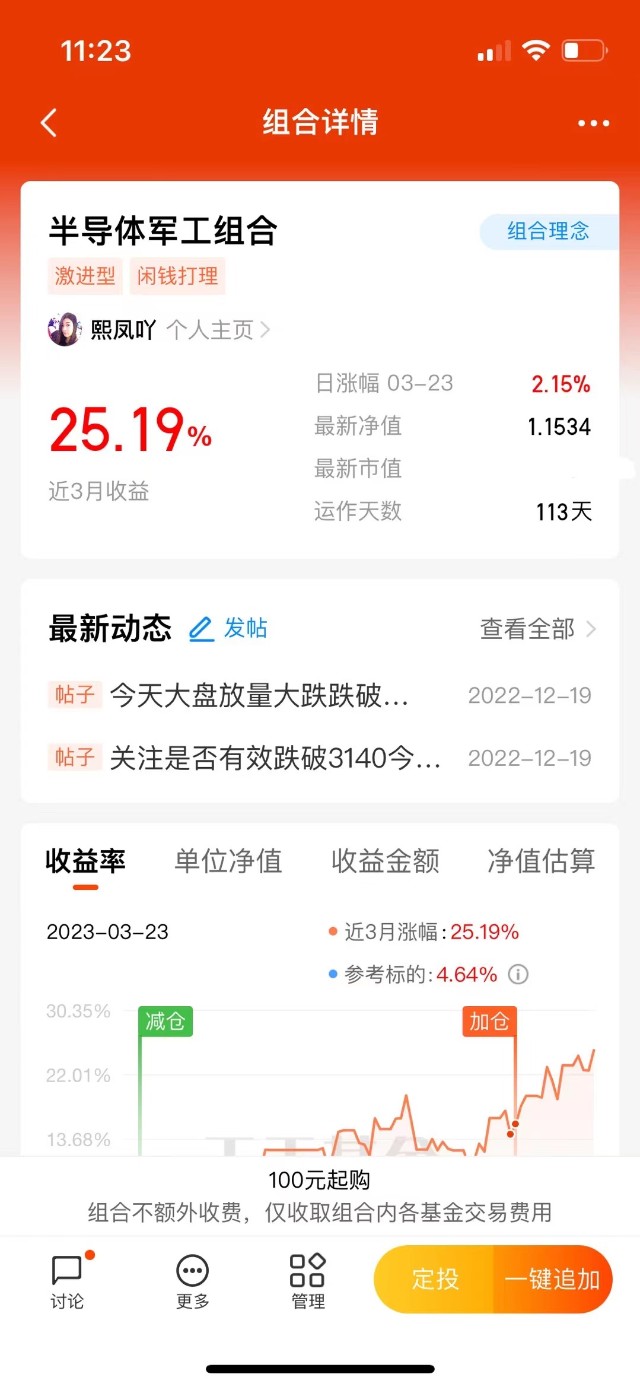Tap 一键追加 to add funds

coord(552,1279)
